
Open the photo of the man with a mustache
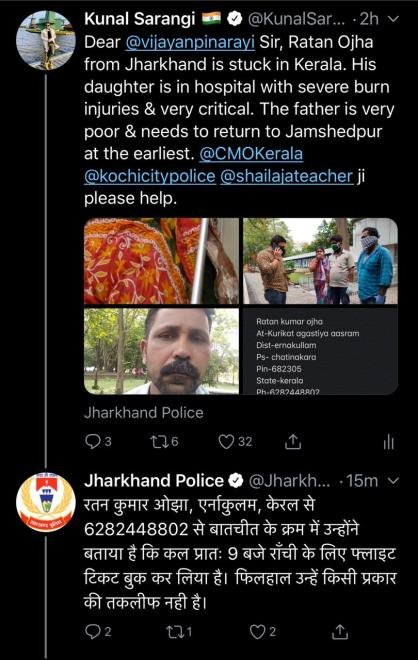[x=161, y=351]
